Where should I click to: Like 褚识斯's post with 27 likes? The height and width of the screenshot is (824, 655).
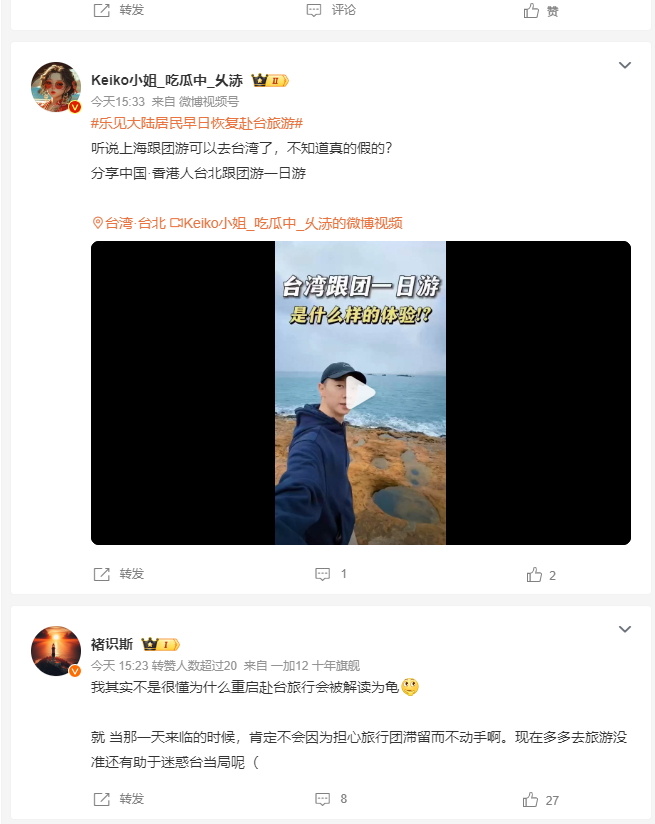point(541,800)
